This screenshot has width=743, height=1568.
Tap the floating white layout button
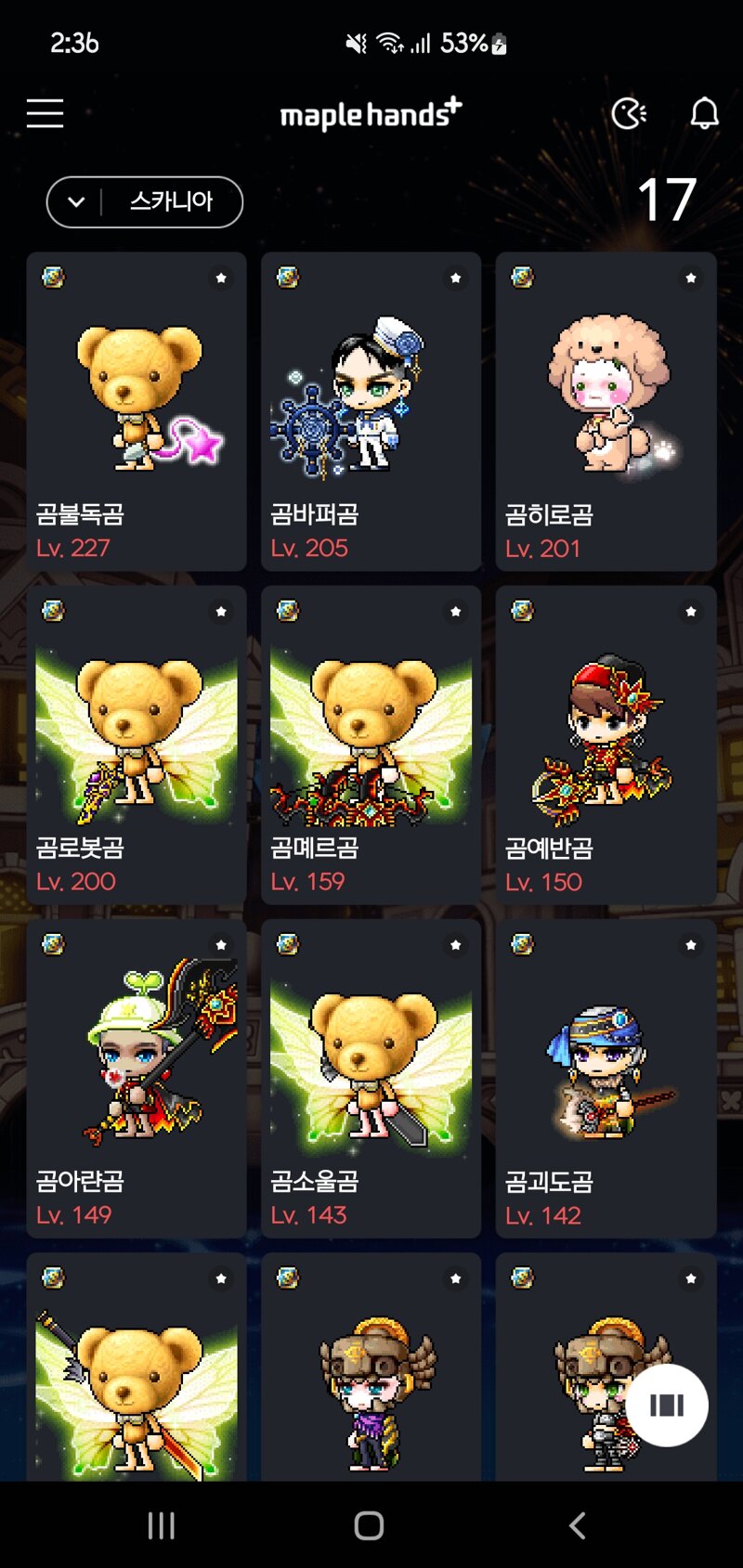tap(667, 1405)
